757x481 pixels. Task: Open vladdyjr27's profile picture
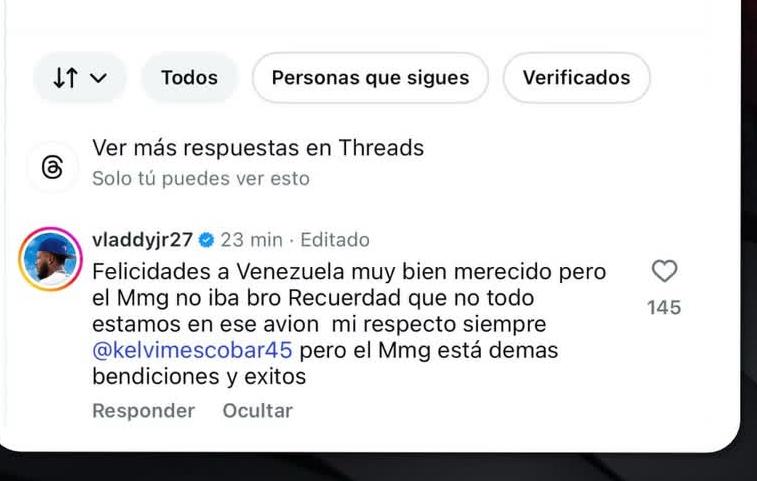(50, 259)
